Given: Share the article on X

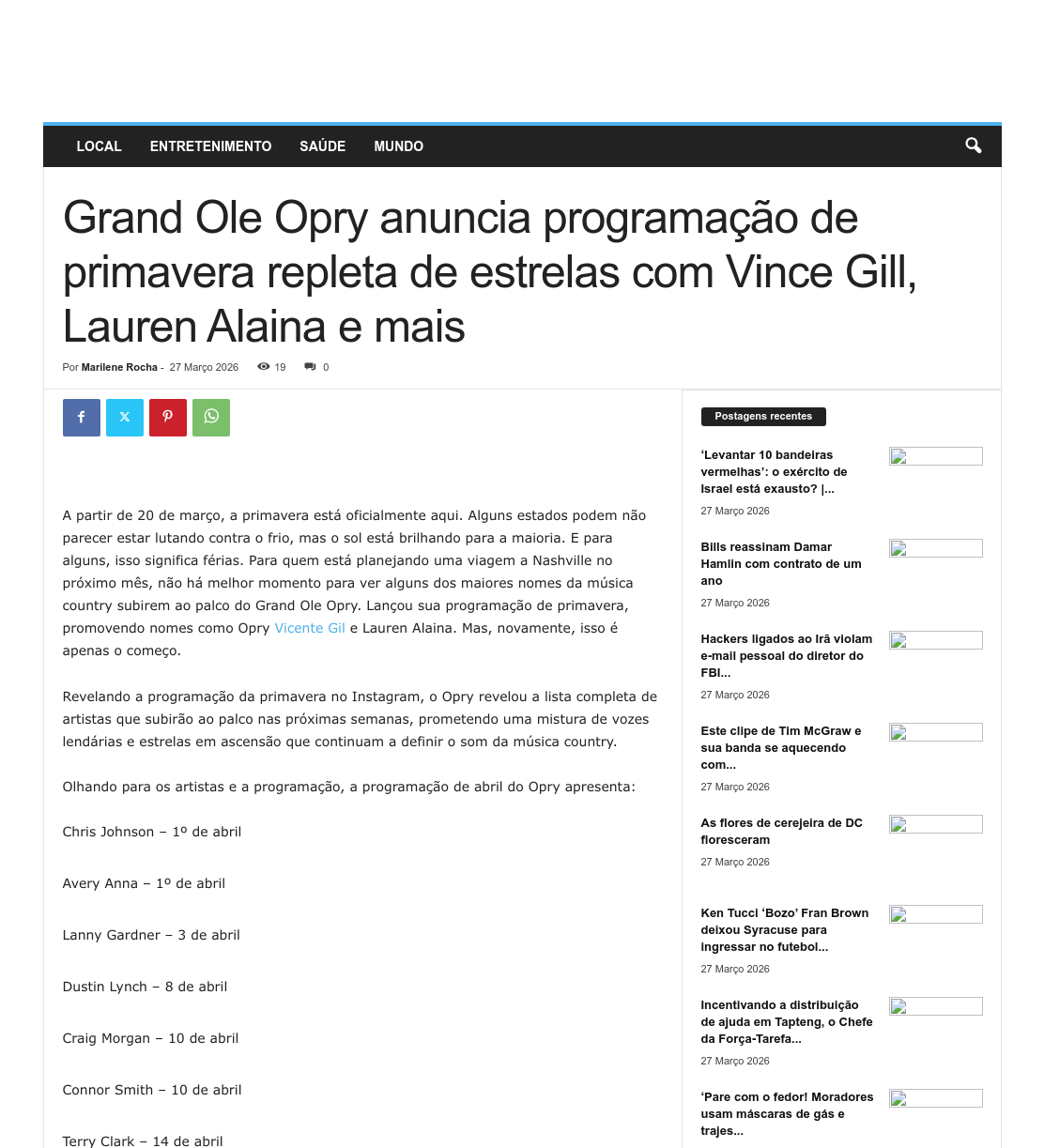Looking at the screenshot, I should tap(125, 418).
